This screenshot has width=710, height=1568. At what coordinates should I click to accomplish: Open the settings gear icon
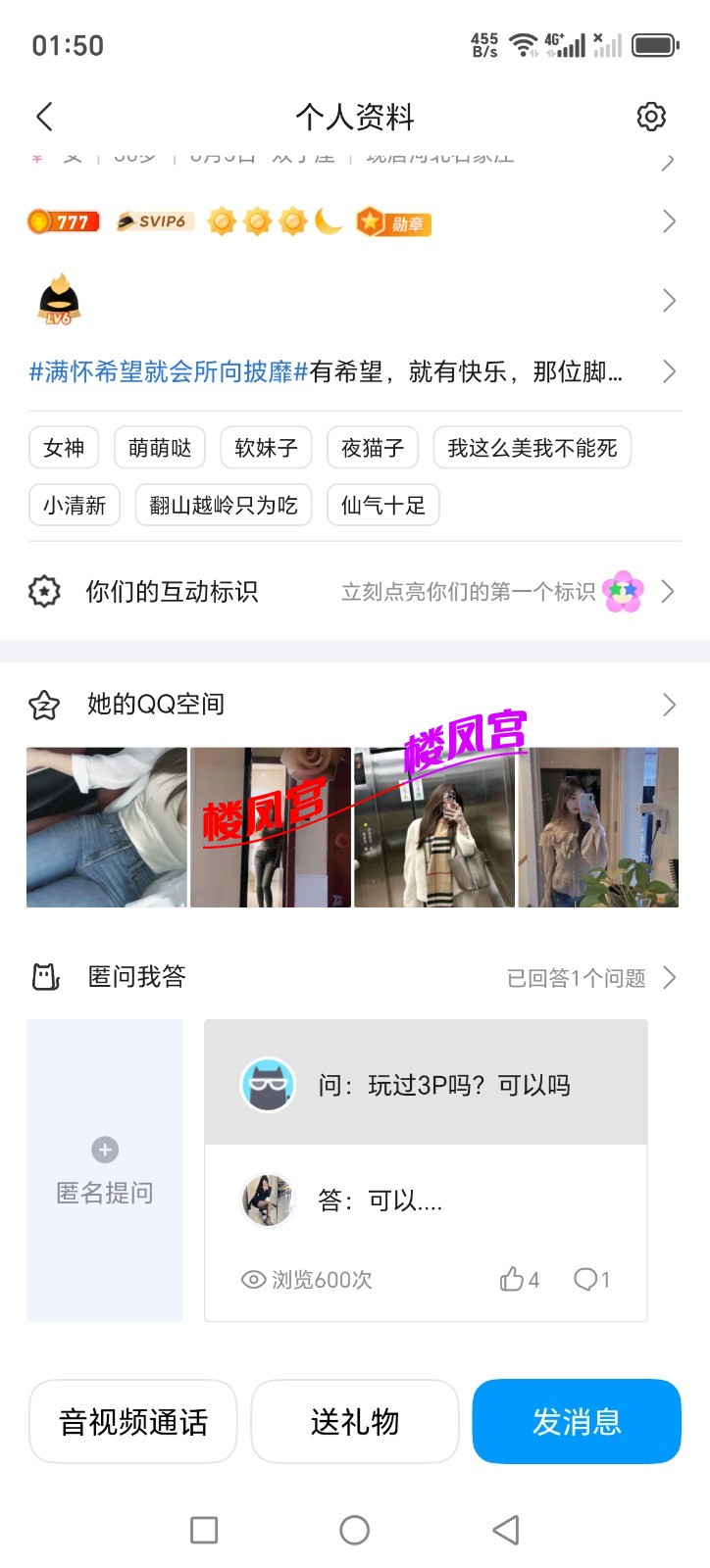(651, 117)
